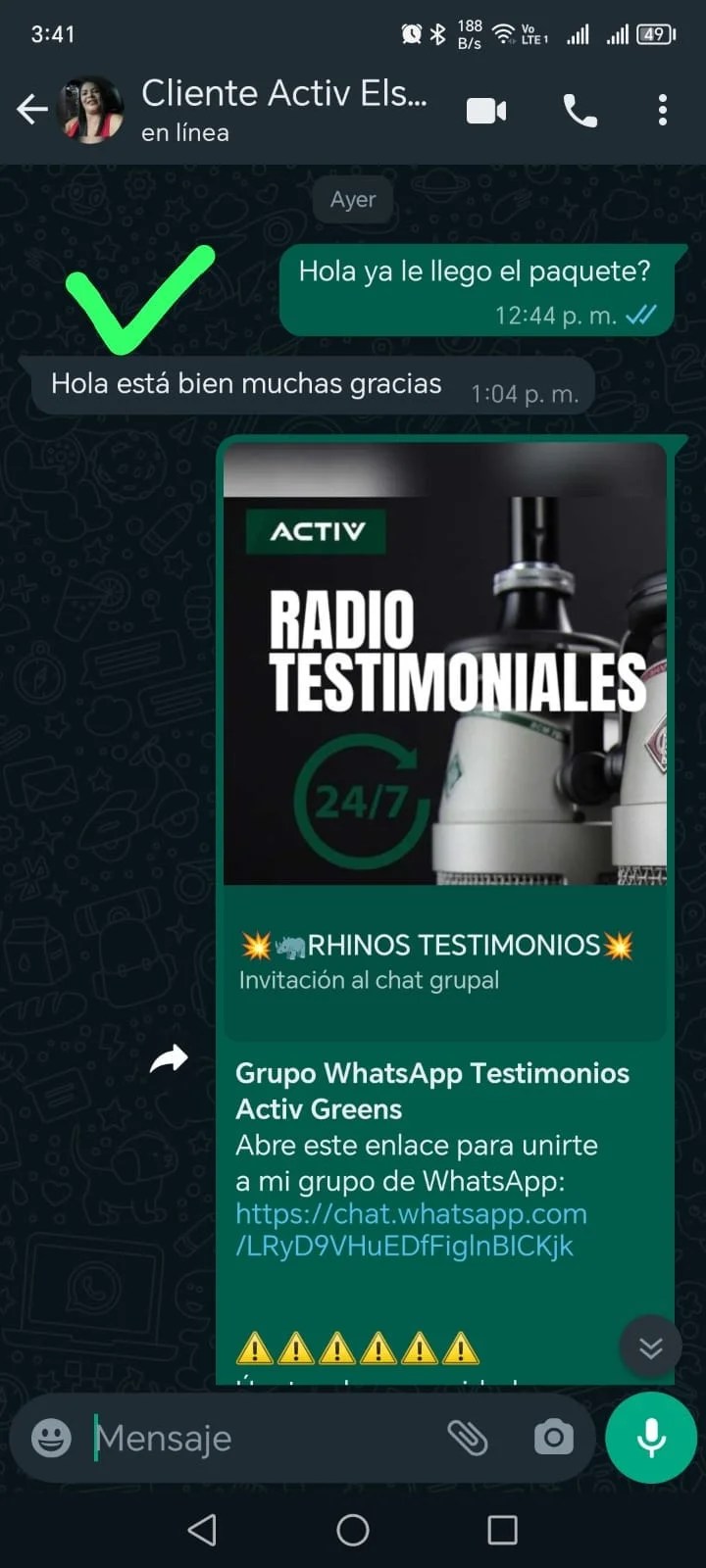Screen dimensions: 706x1568
Task: Tap the system home button
Action: click(x=353, y=1530)
